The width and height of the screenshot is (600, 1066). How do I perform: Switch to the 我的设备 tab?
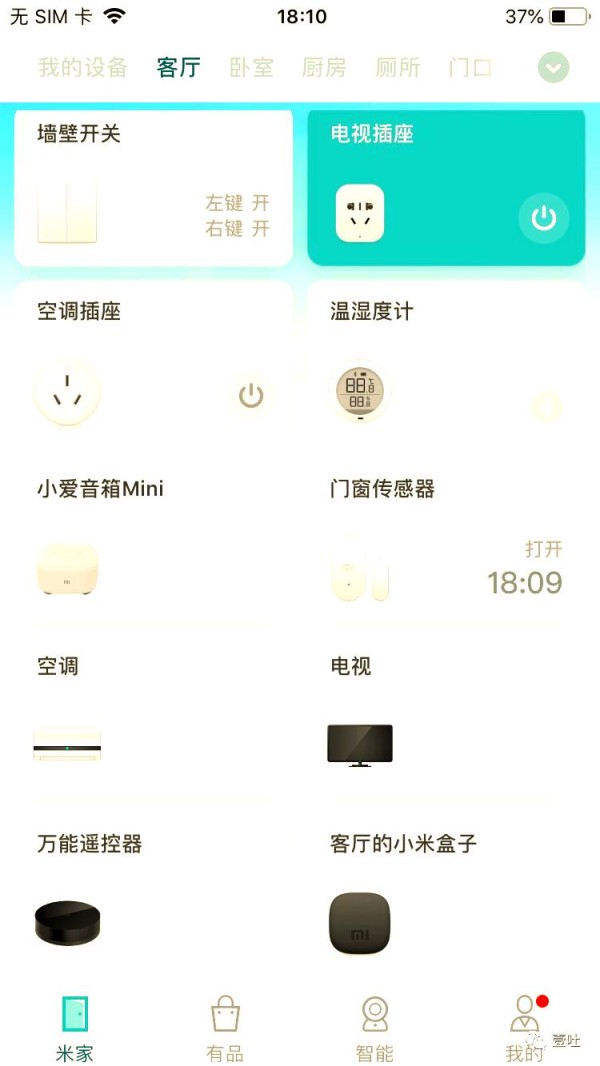(83, 68)
